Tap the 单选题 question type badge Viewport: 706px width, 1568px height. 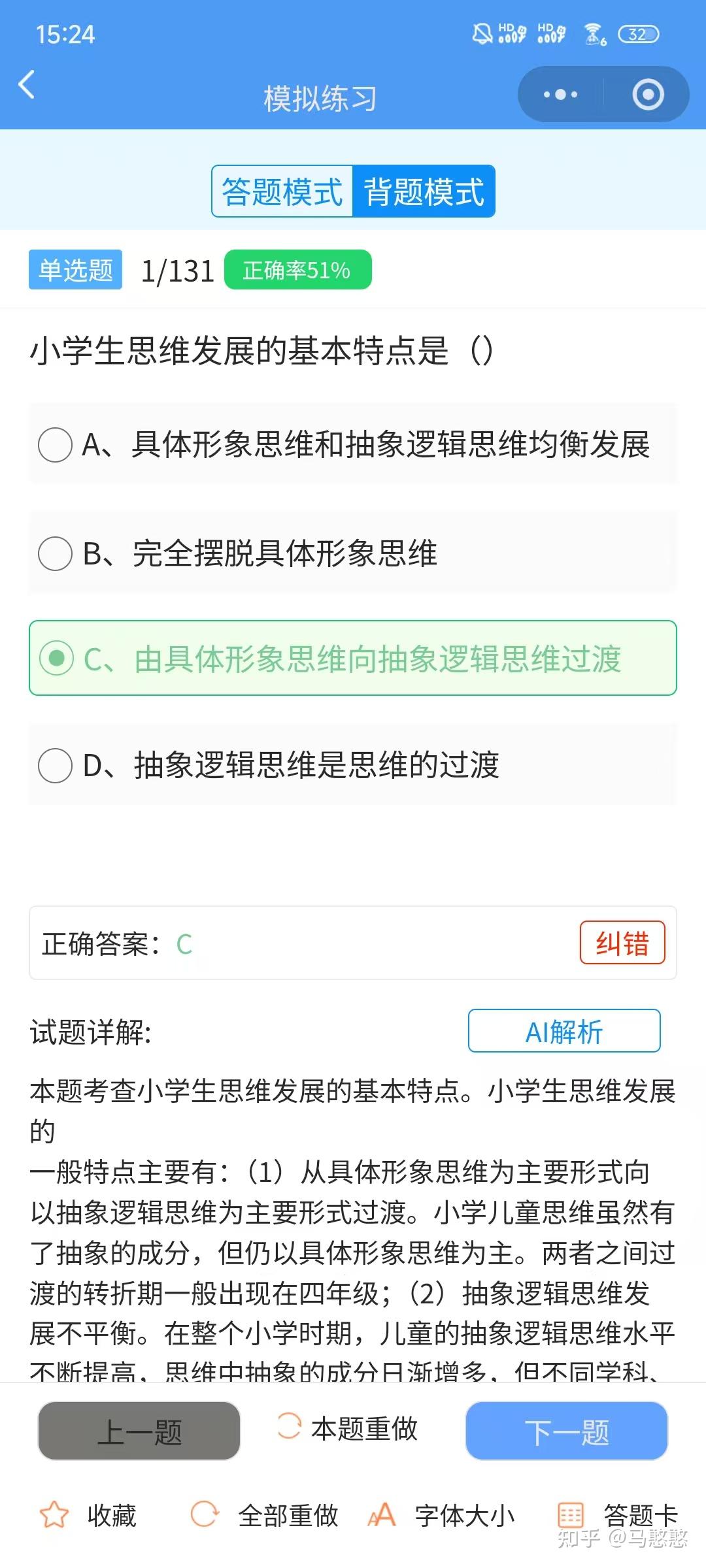(75, 269)
